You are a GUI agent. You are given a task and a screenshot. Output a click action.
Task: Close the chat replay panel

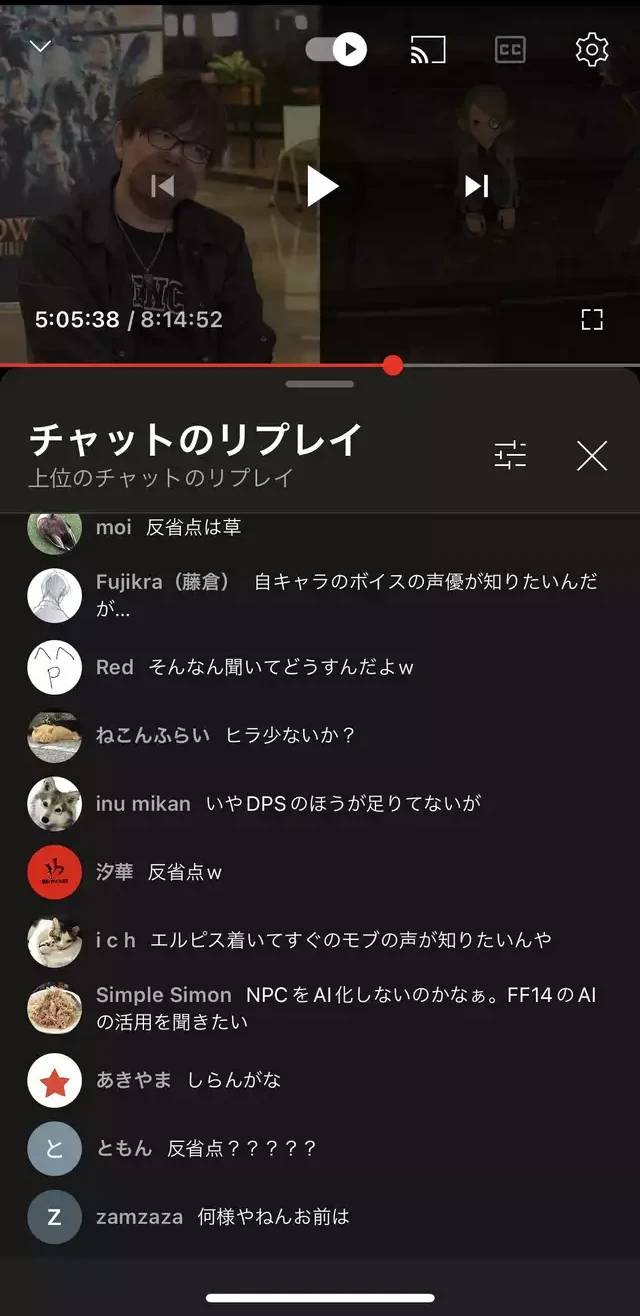click(592, 455)
